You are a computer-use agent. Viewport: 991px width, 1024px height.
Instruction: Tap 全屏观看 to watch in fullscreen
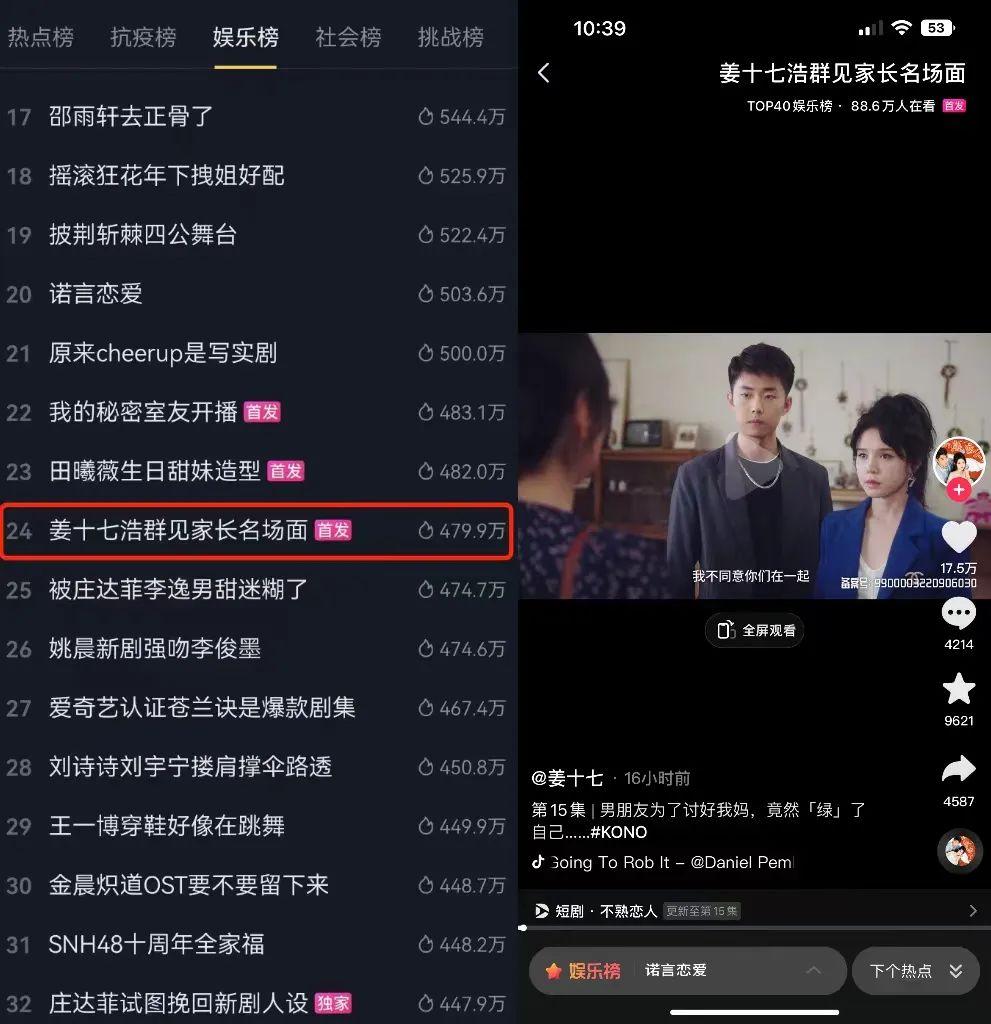pos(755,631)
